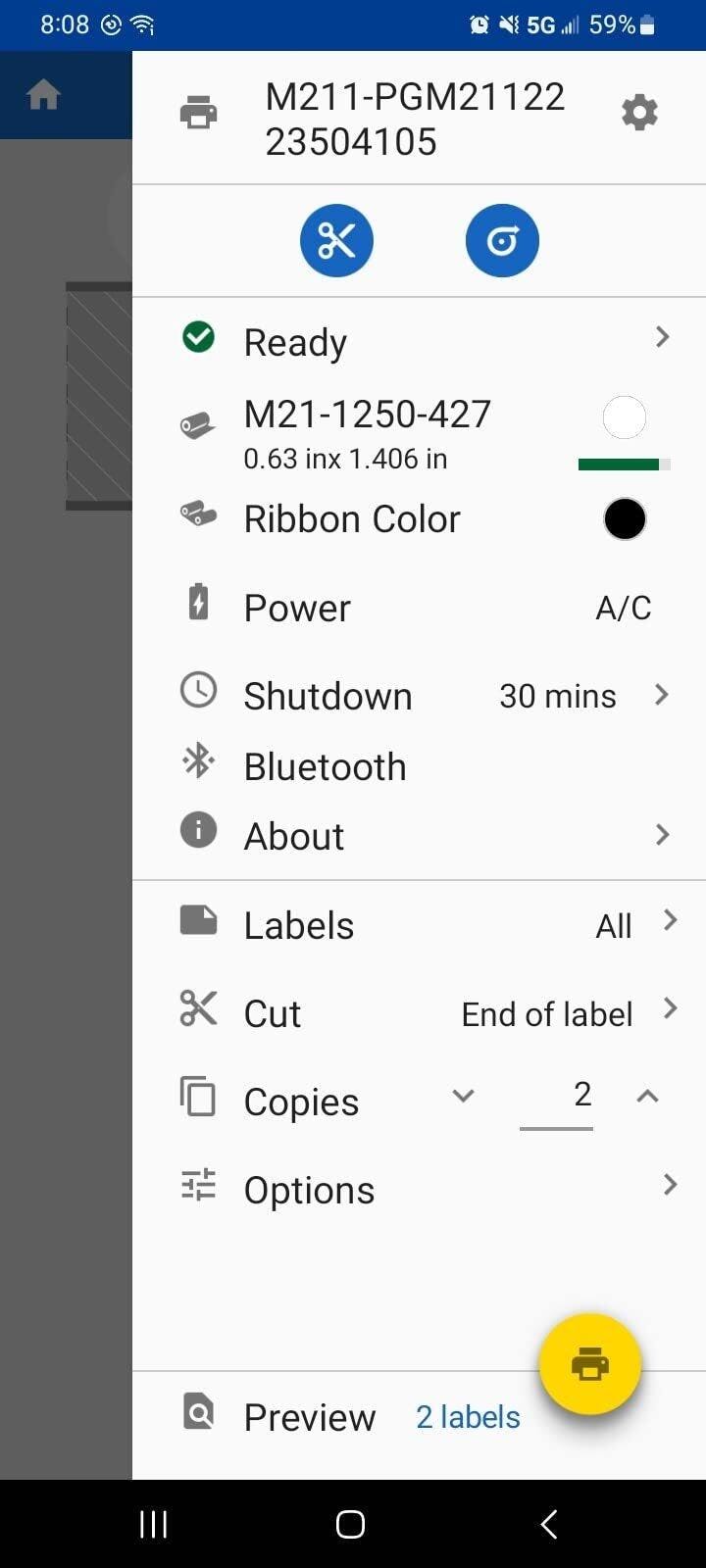
Task: Go to the home icon
Action: coord(43,95)
